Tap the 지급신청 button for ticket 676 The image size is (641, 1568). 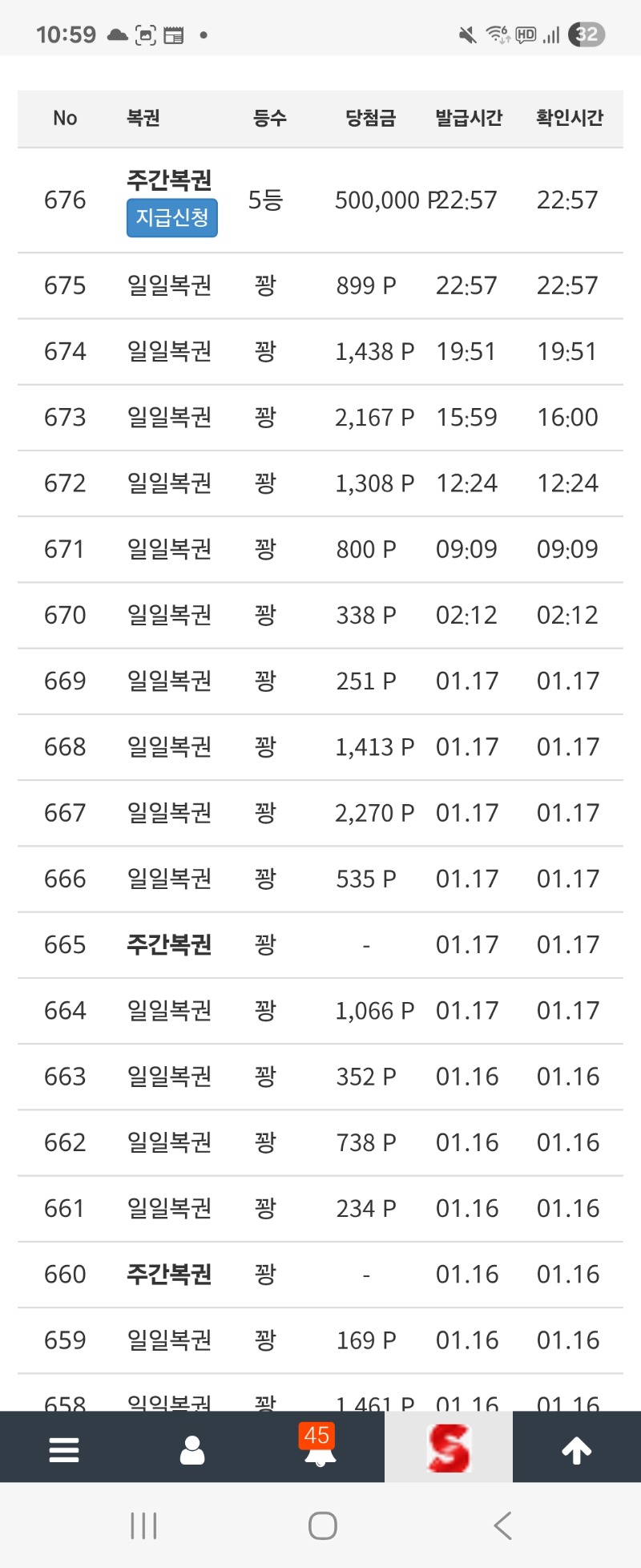pyautogui.click(x=171, y=218)
